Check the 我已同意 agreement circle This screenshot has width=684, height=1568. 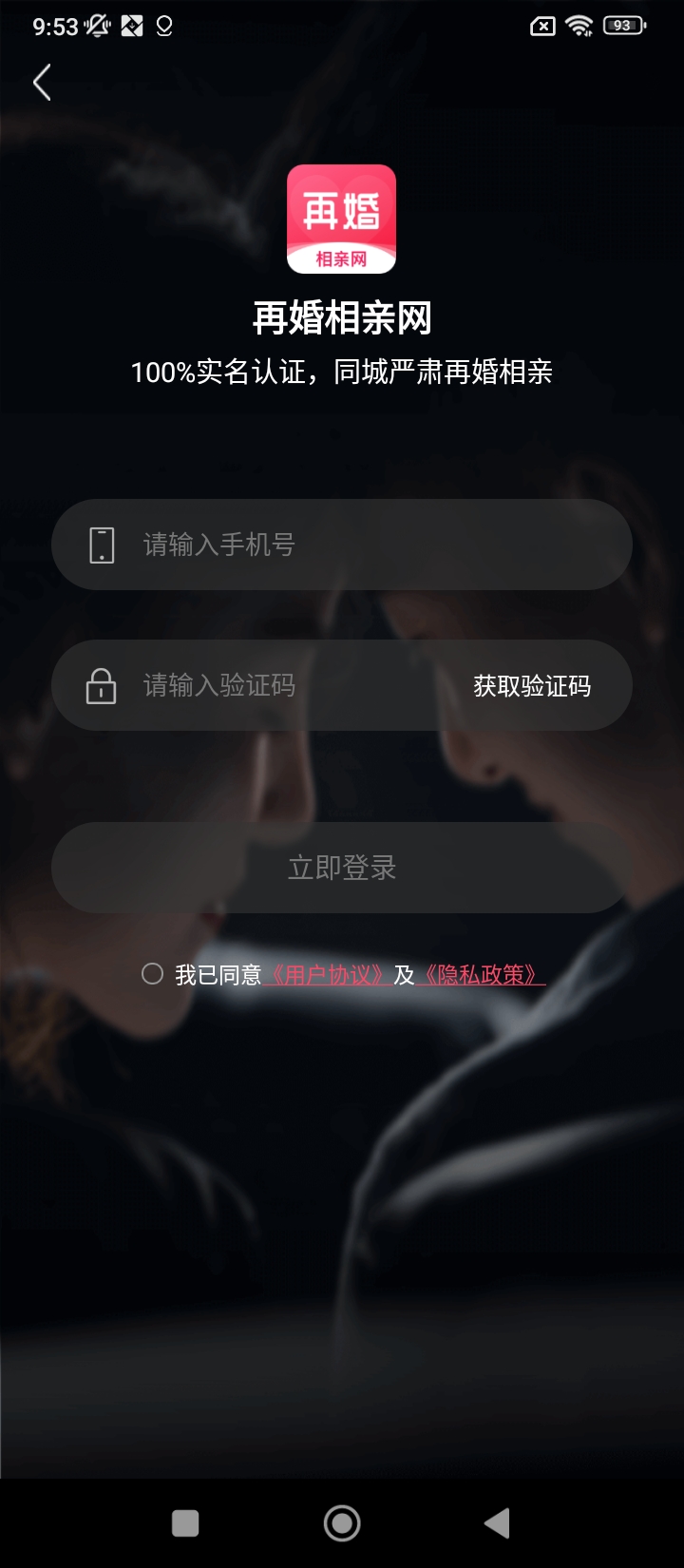click(x=152, y=974)
